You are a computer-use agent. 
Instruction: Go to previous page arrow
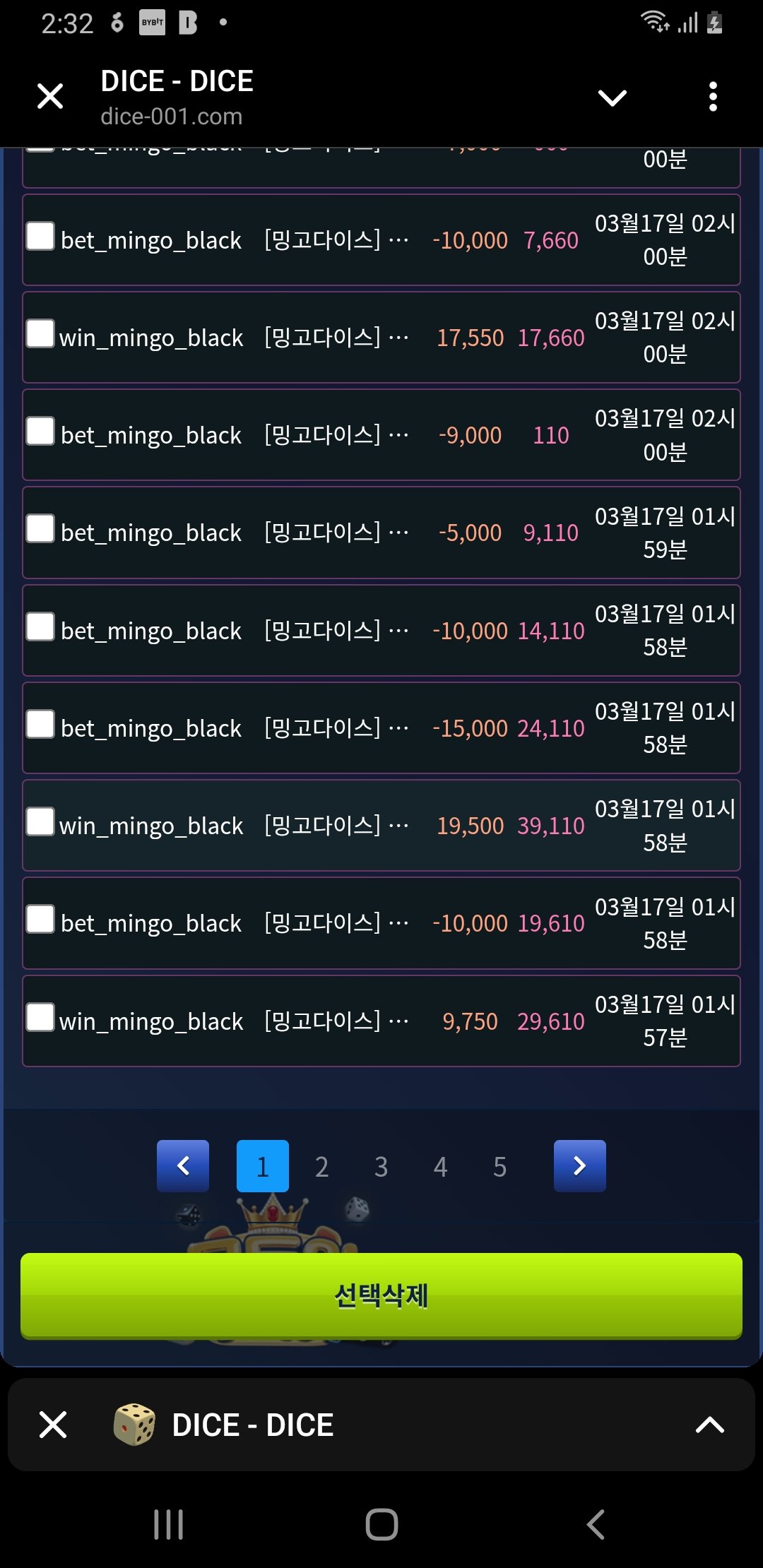tap(183, 1166)
